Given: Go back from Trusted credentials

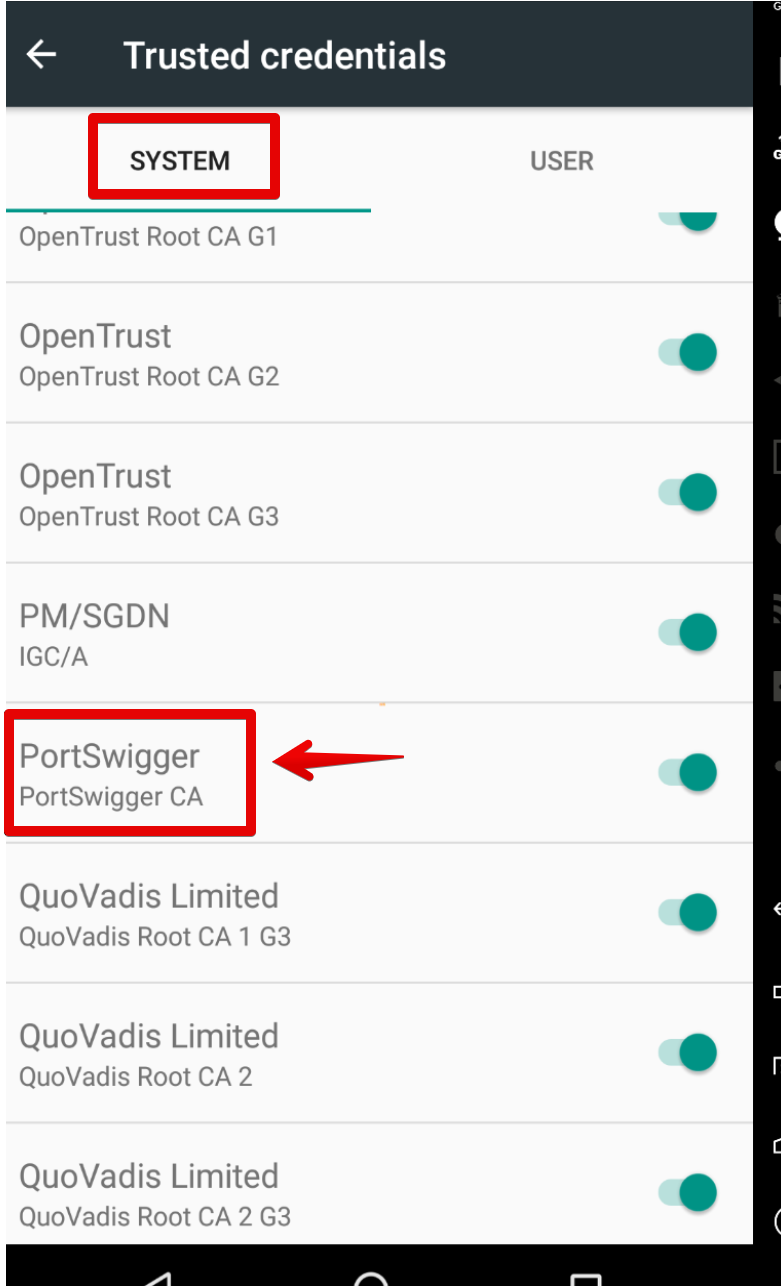Looking at the screenshot, I should [x=41, y=55].
